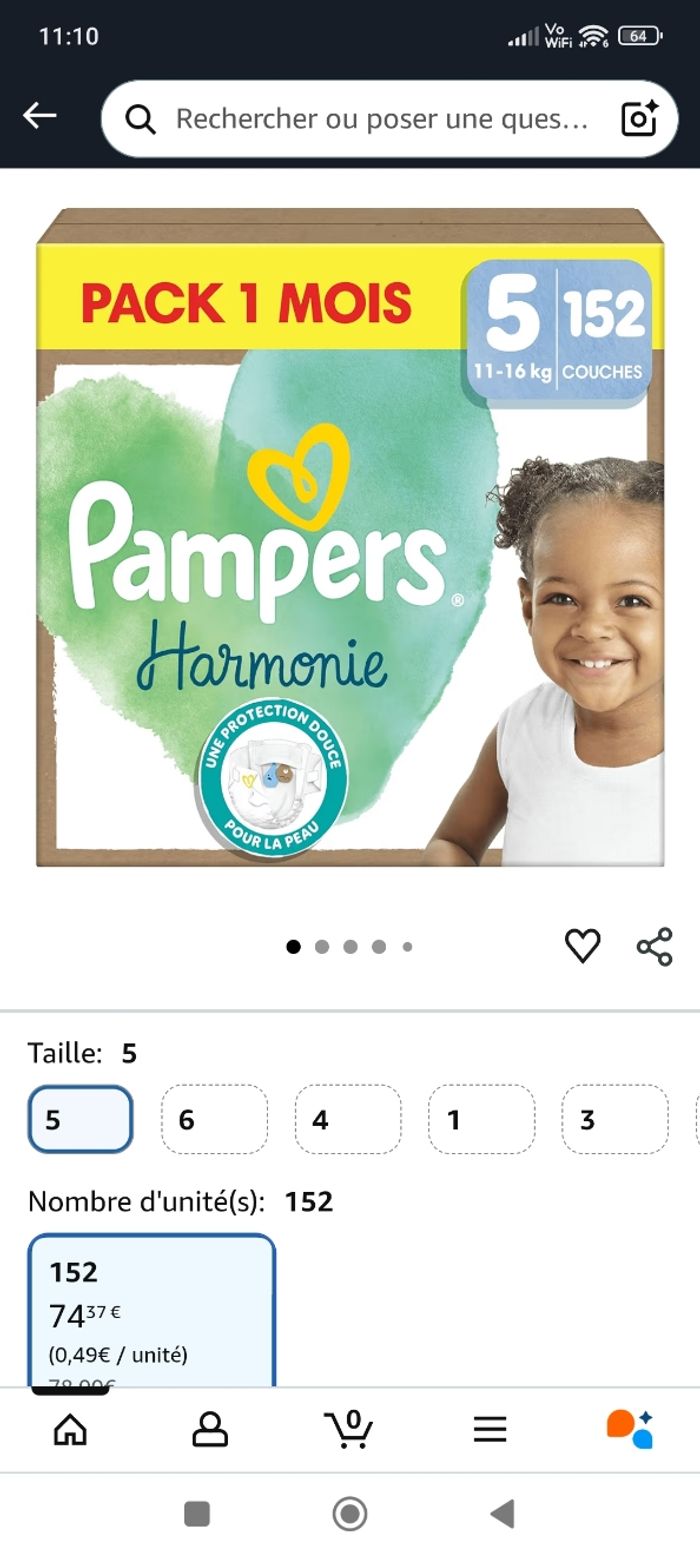Viewport: 700px width, 1556px height.
Task: Go back using the top arrow
Action: (40, 117)
